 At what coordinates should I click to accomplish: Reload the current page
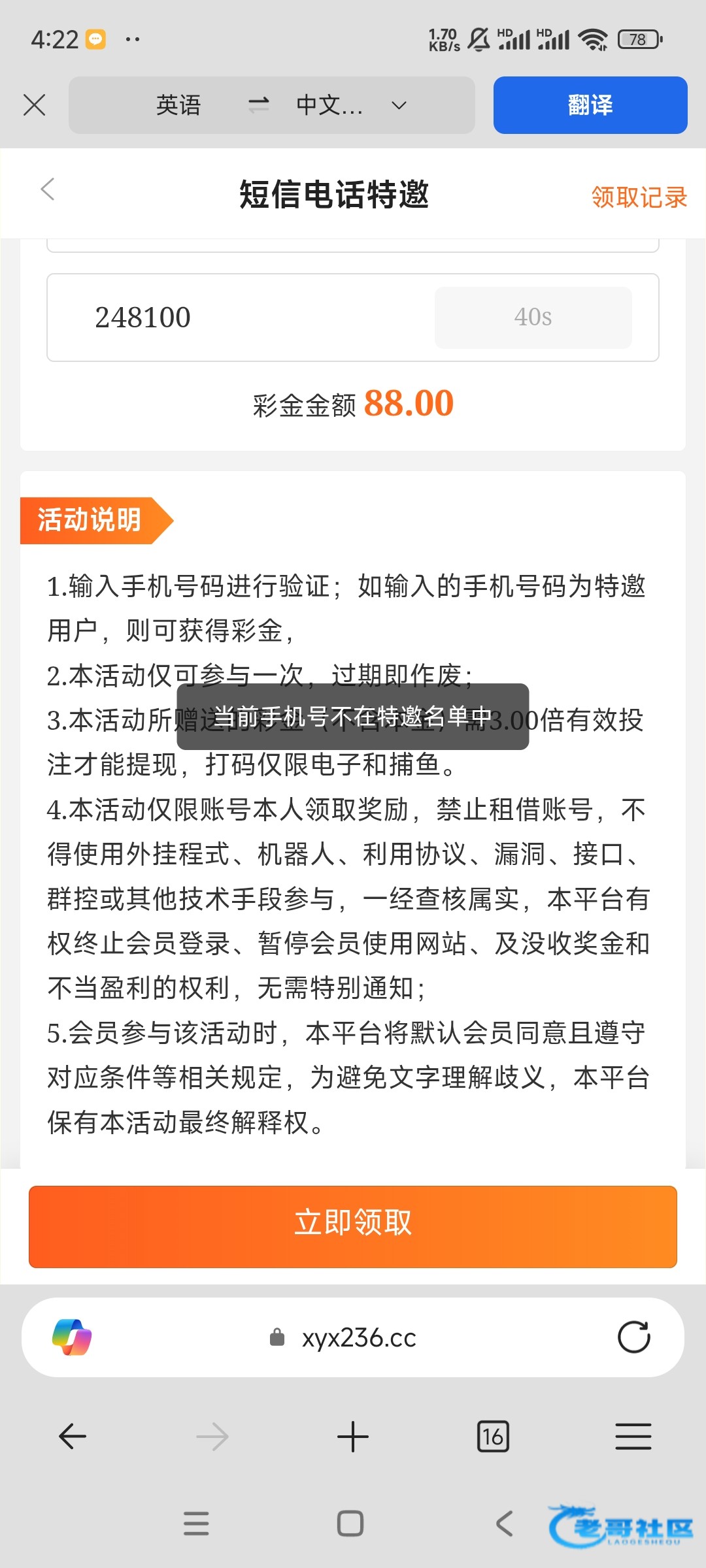point(633,1337)
